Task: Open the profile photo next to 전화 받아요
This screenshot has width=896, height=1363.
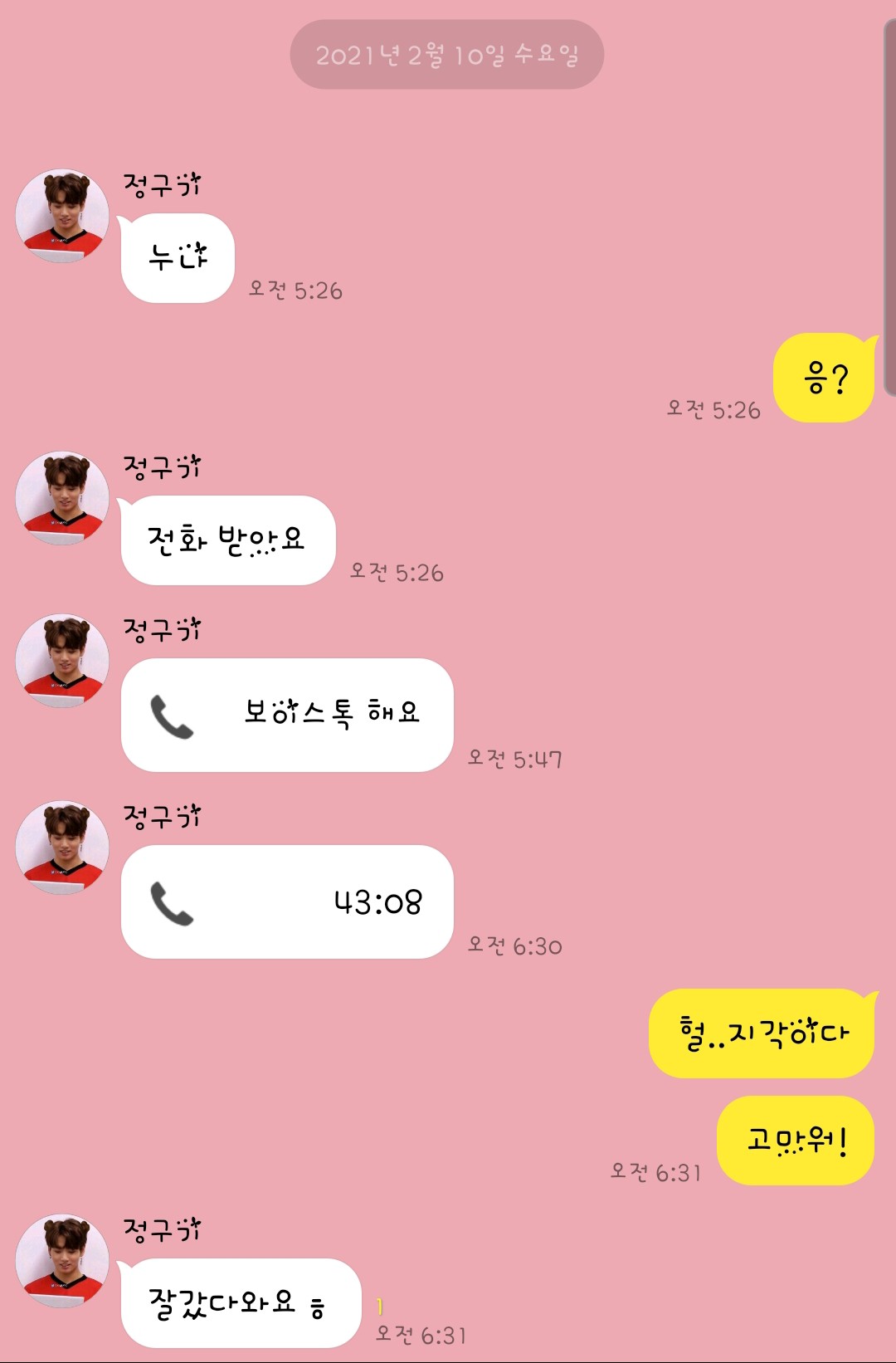Action: (x=62, y=498)
